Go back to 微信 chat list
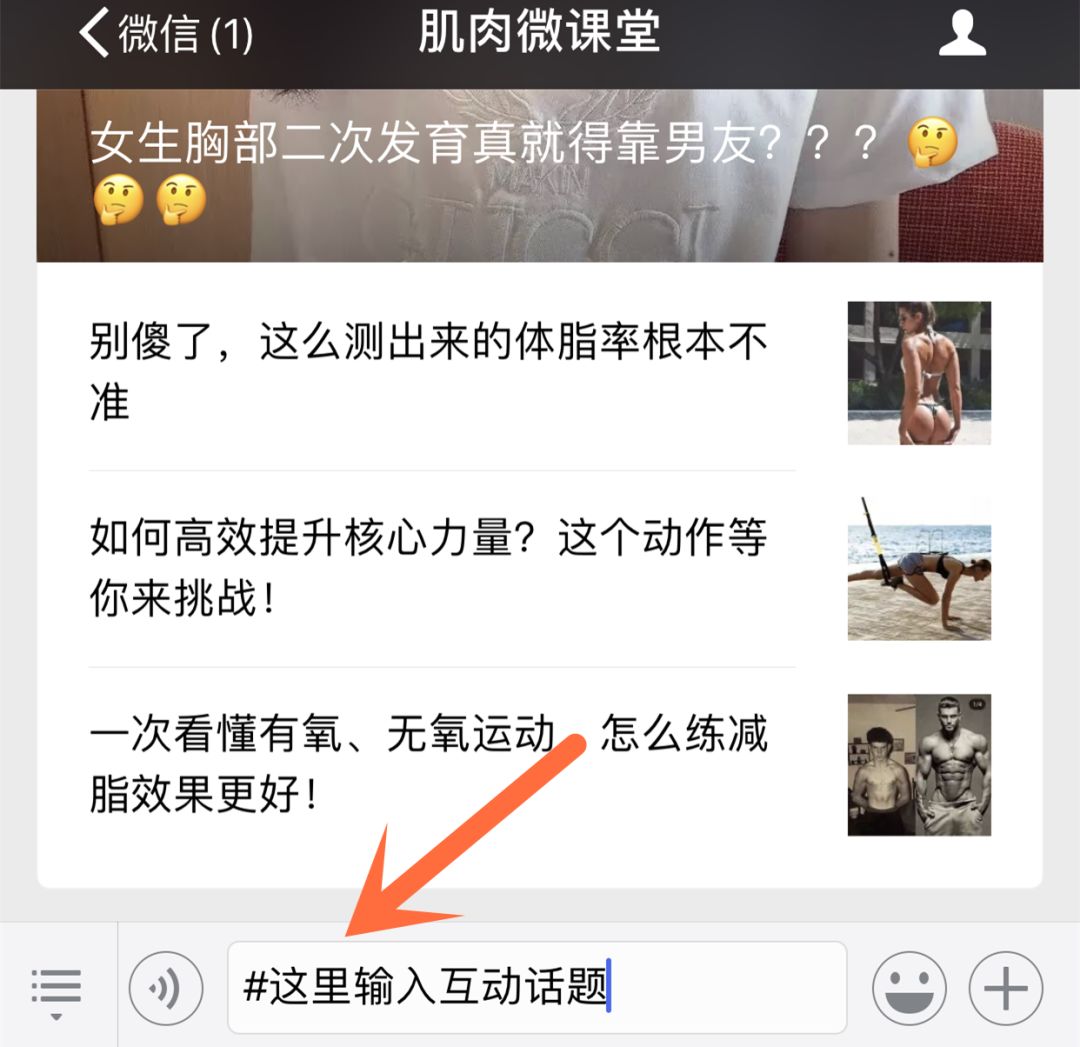 click(x=165, y=35)
